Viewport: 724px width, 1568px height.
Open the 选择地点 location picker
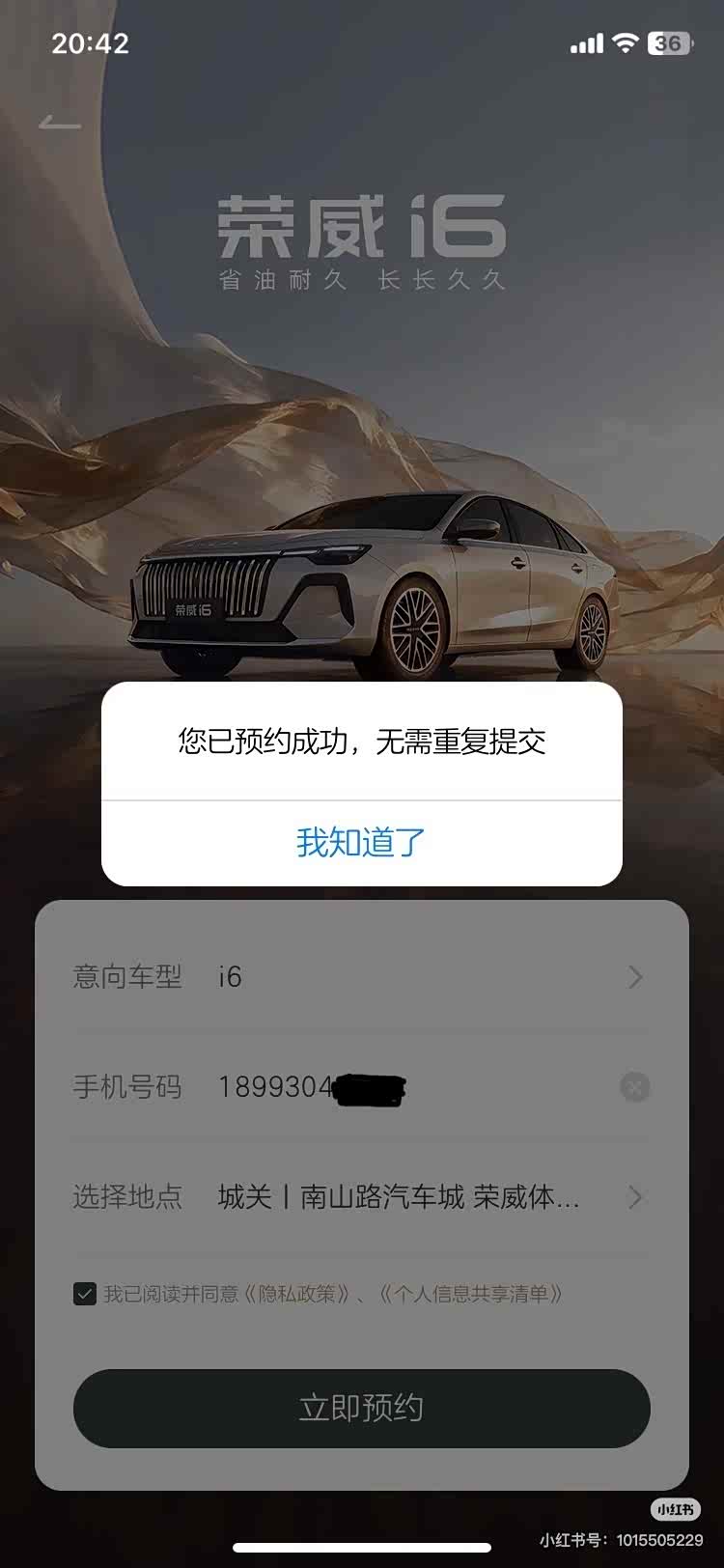coord(361,1197)
